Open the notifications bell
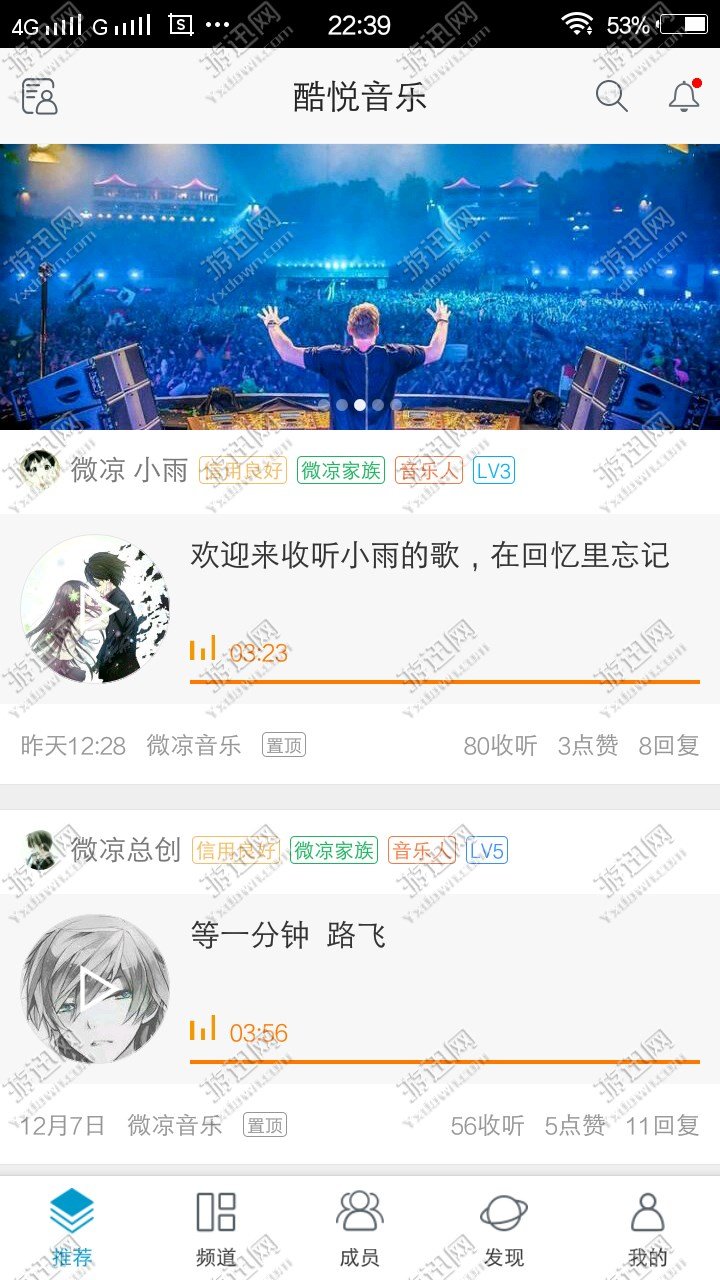 pos(684,97)
